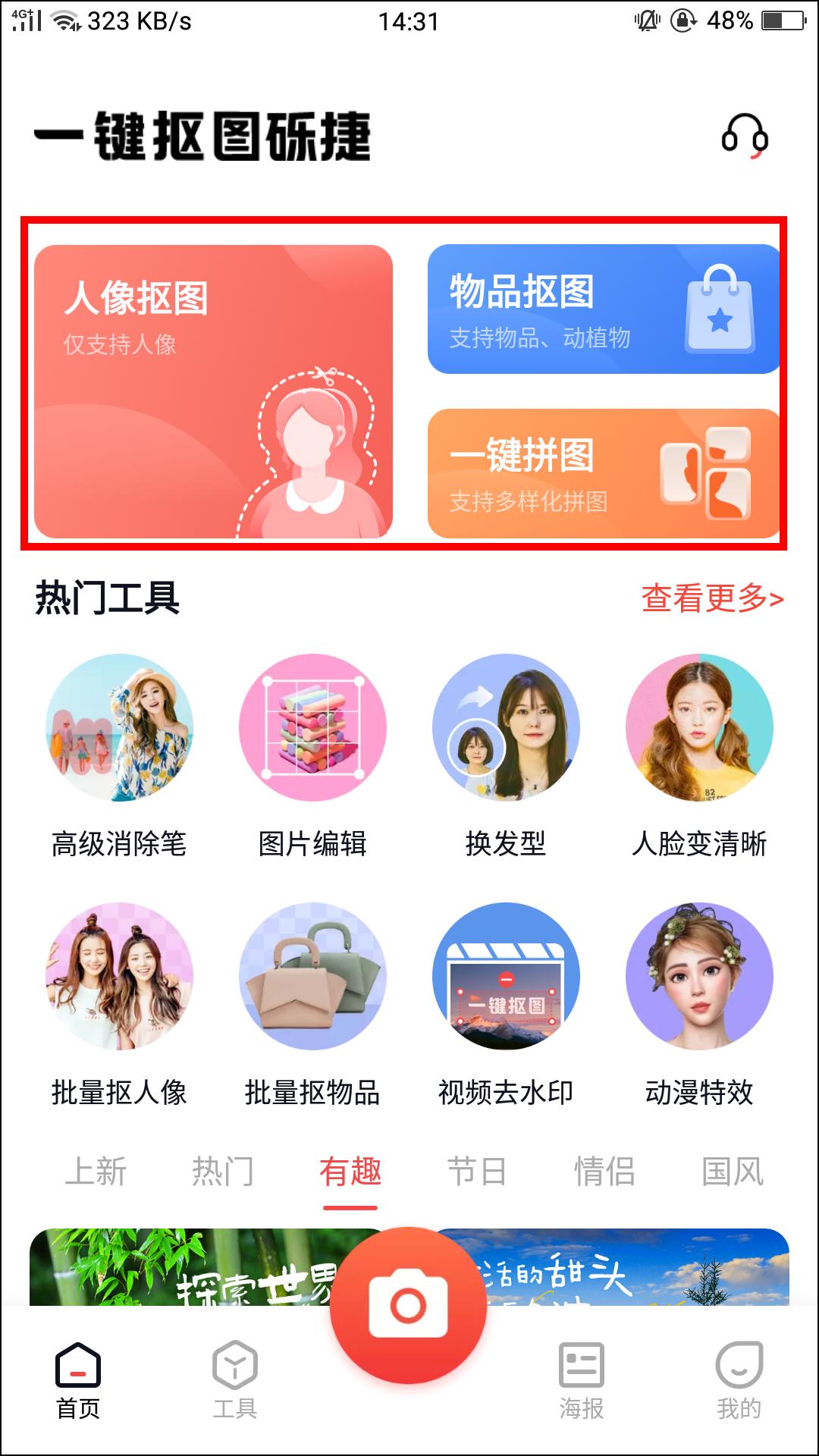Open the 人像抠图 card

(213, 391)
